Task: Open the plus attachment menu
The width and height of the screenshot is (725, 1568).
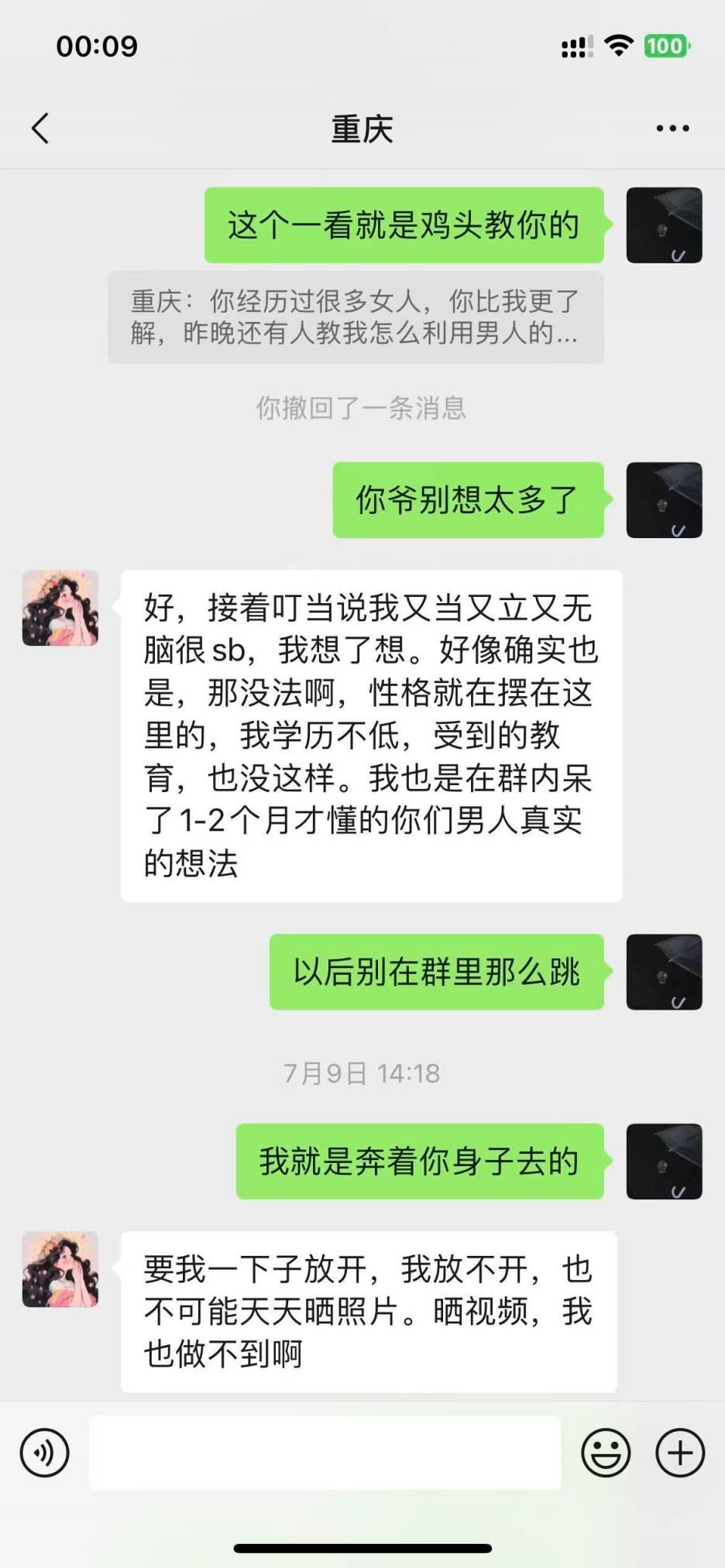Action: click(x=680, y=1453)
